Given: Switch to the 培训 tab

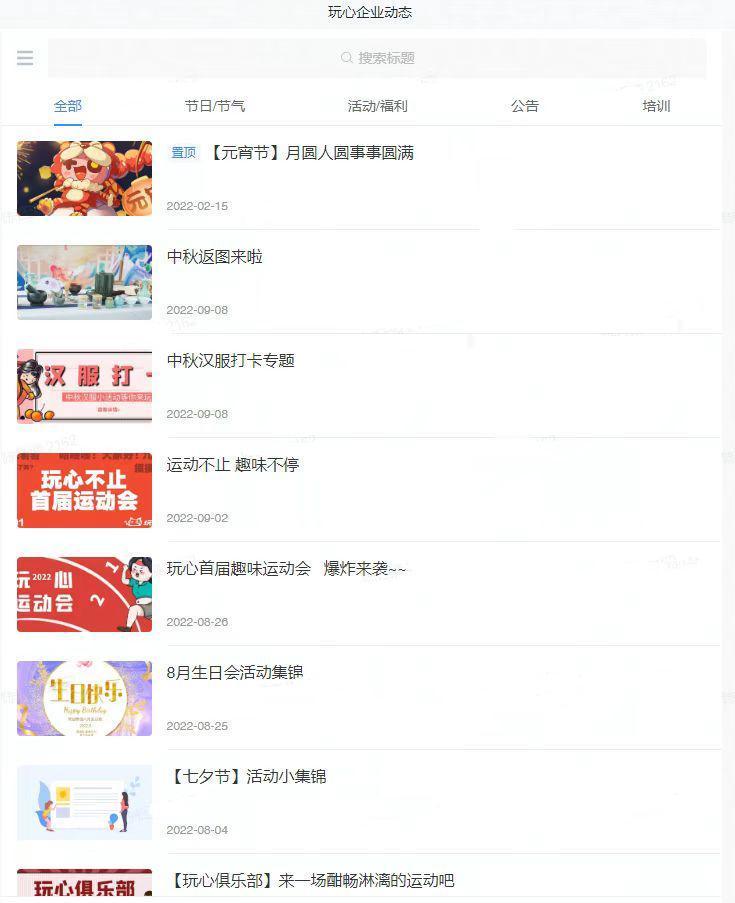Looking at the screenshot, I should click(656, 106).
